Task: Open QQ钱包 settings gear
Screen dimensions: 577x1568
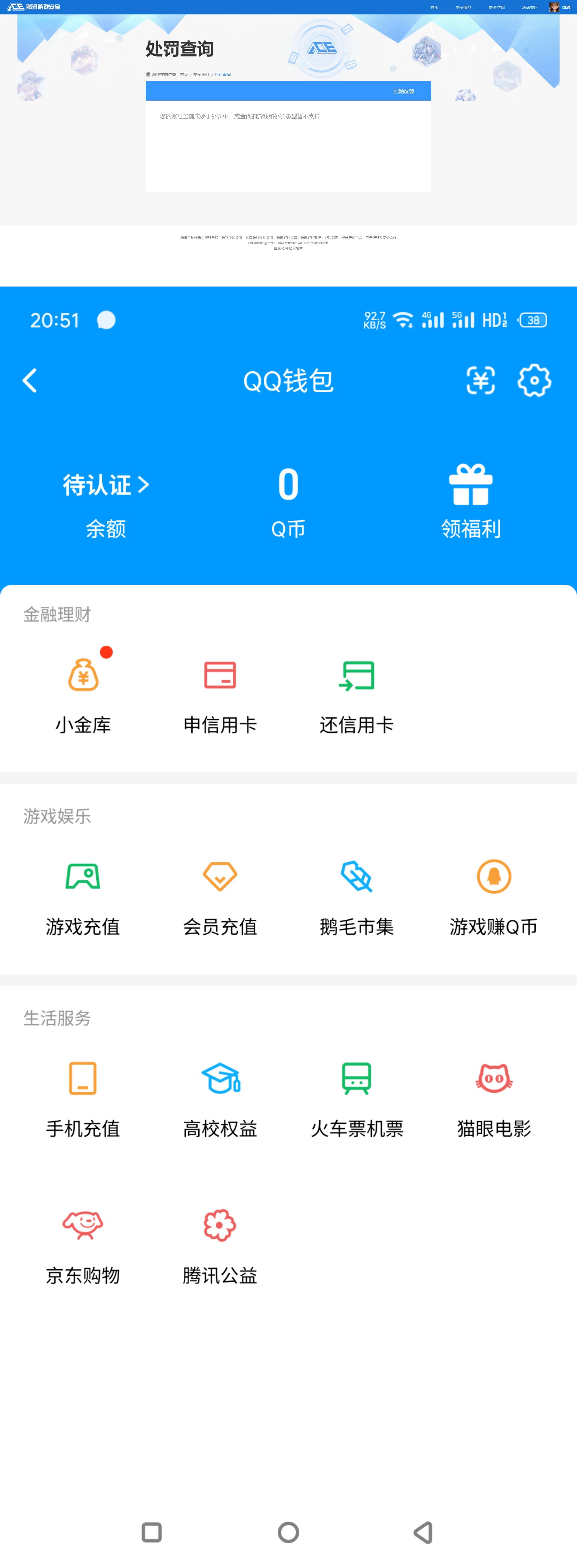Action: 534,381
